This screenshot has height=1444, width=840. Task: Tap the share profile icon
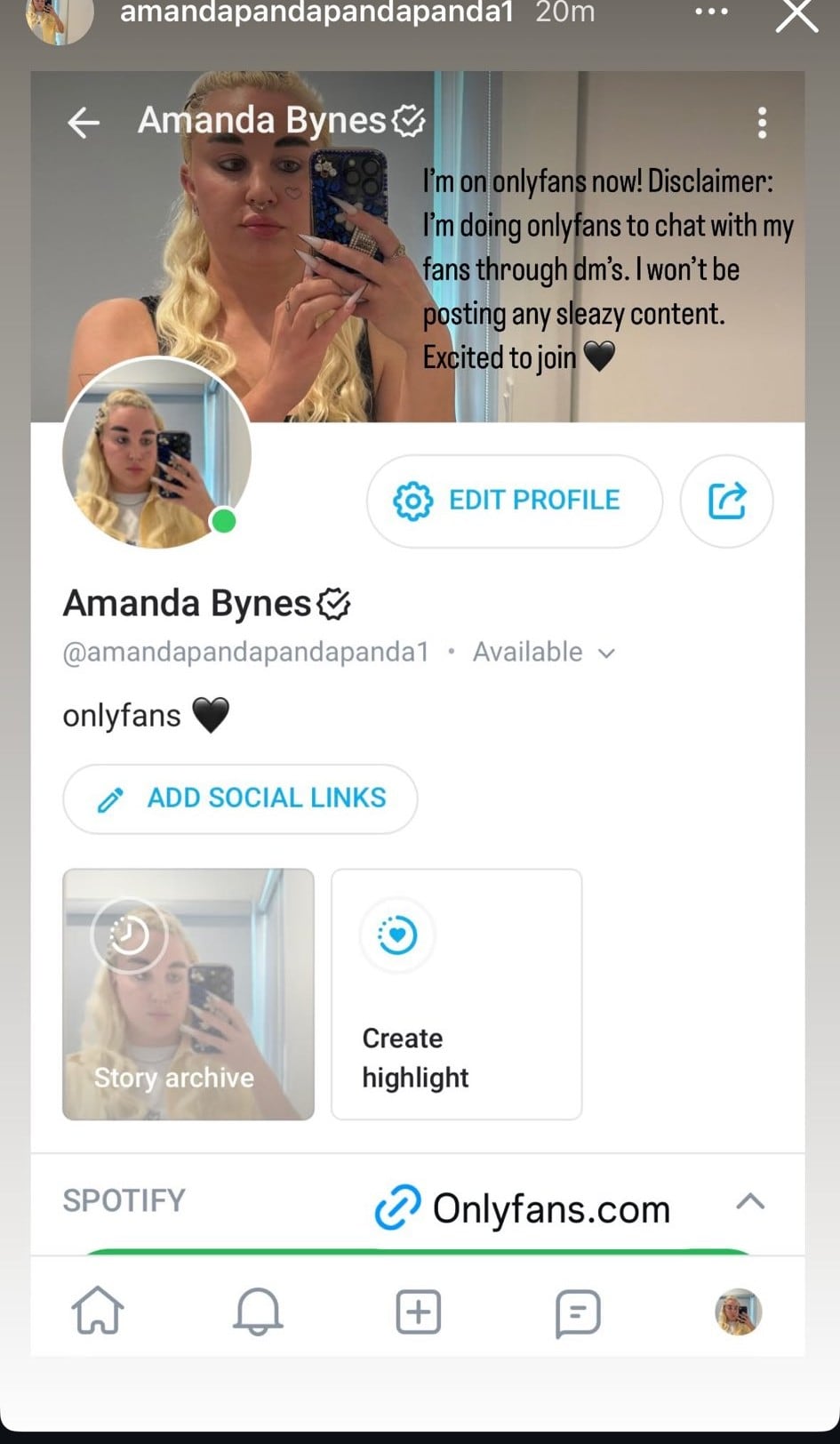point(726,501)
